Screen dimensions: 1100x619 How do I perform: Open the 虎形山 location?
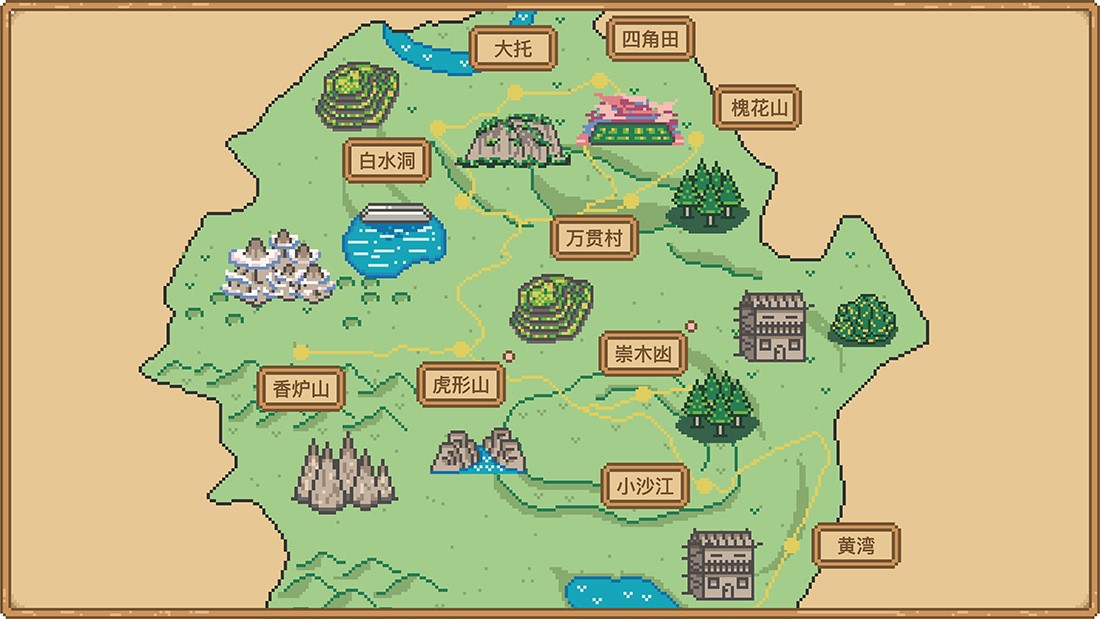(460, 385)
